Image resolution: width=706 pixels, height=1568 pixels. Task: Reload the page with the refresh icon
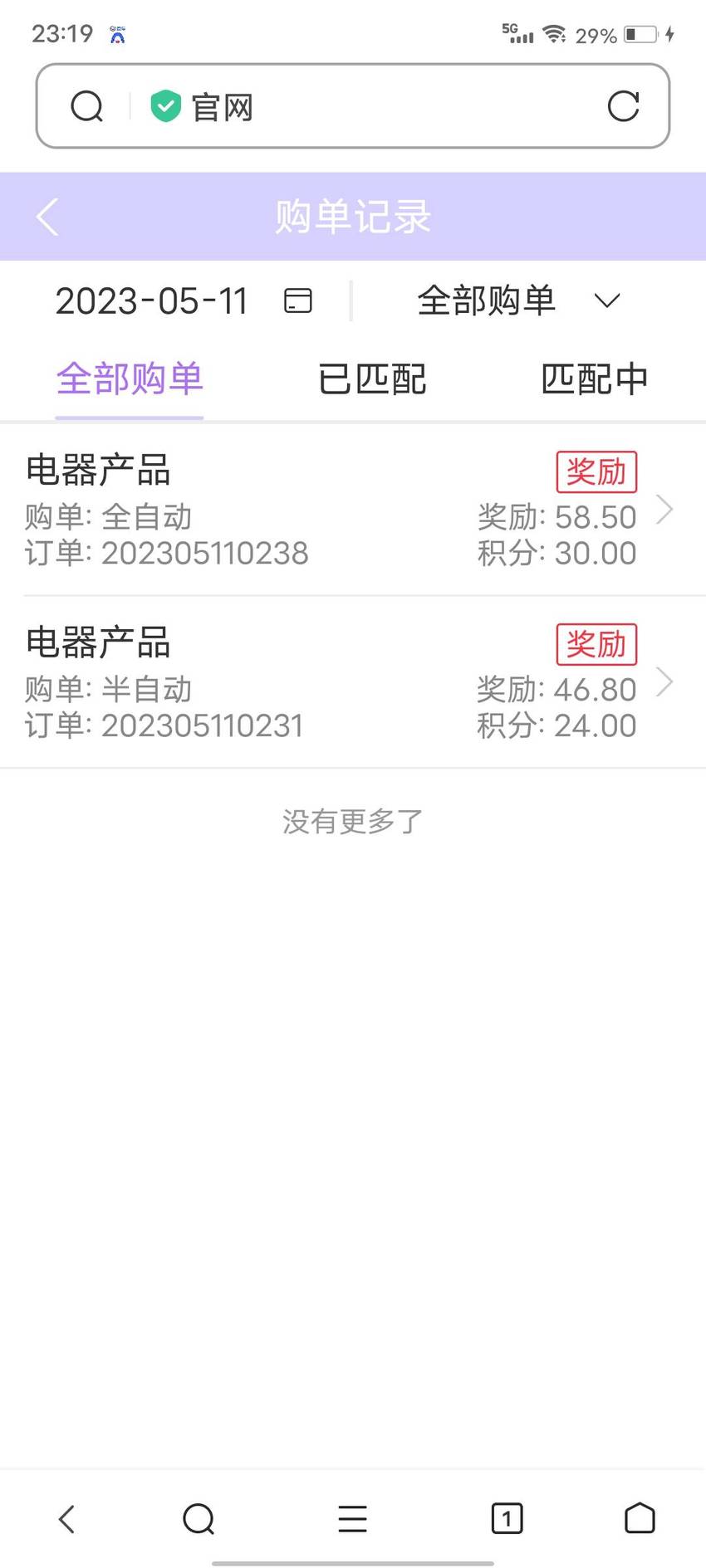point(623,106)
